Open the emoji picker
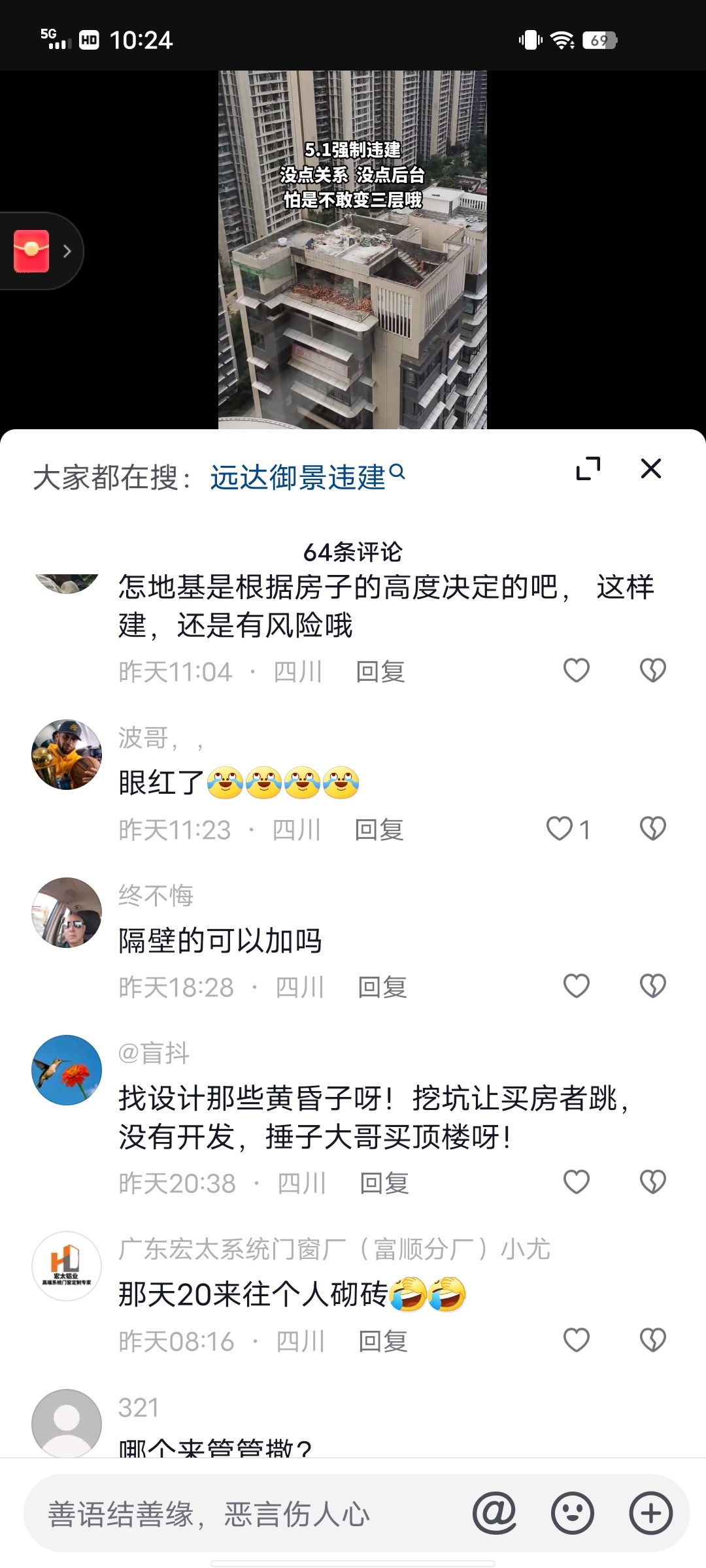The image size is (706, 1568). pos(573,1513)
